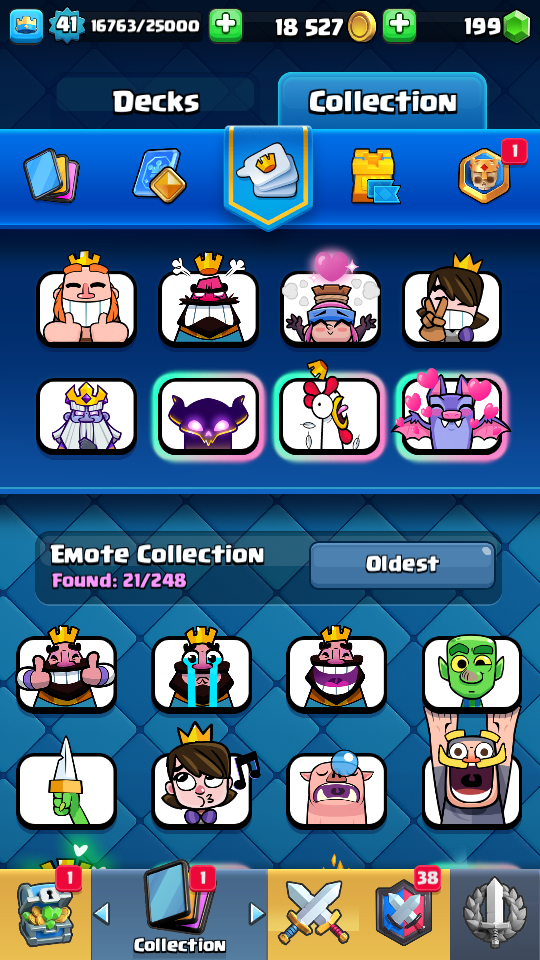This screenshot has width=540, height=960.
Task: Open the cards collection sub-tab
Action: pos(51,176)
